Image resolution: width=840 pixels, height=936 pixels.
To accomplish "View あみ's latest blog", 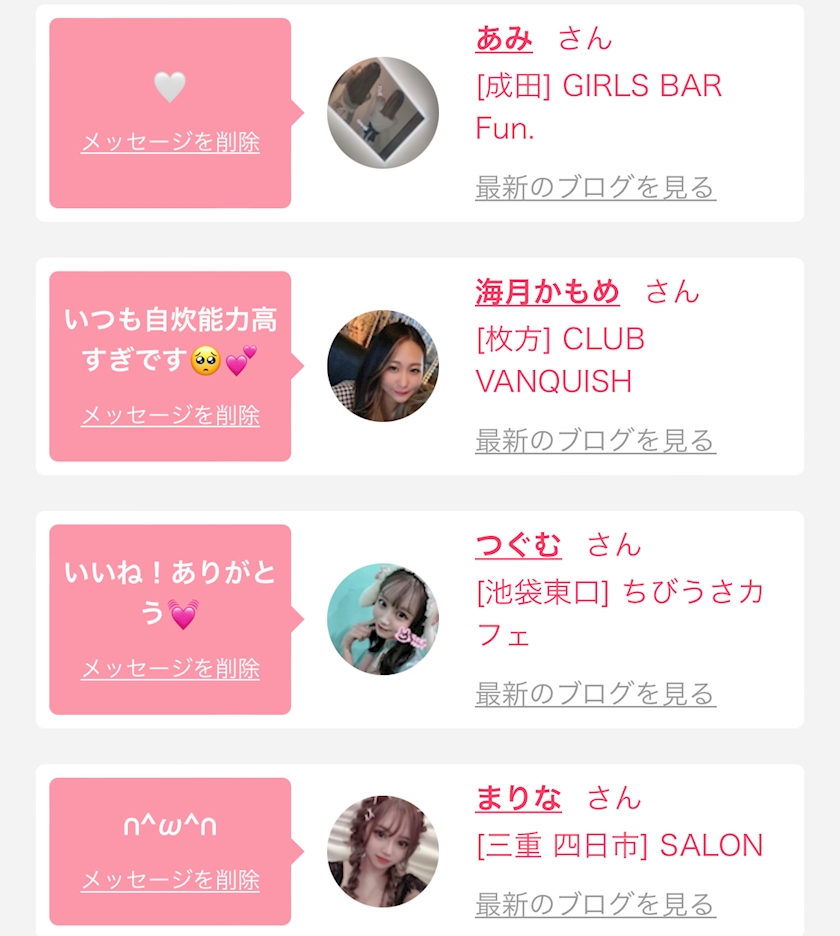I will [595, 187].
